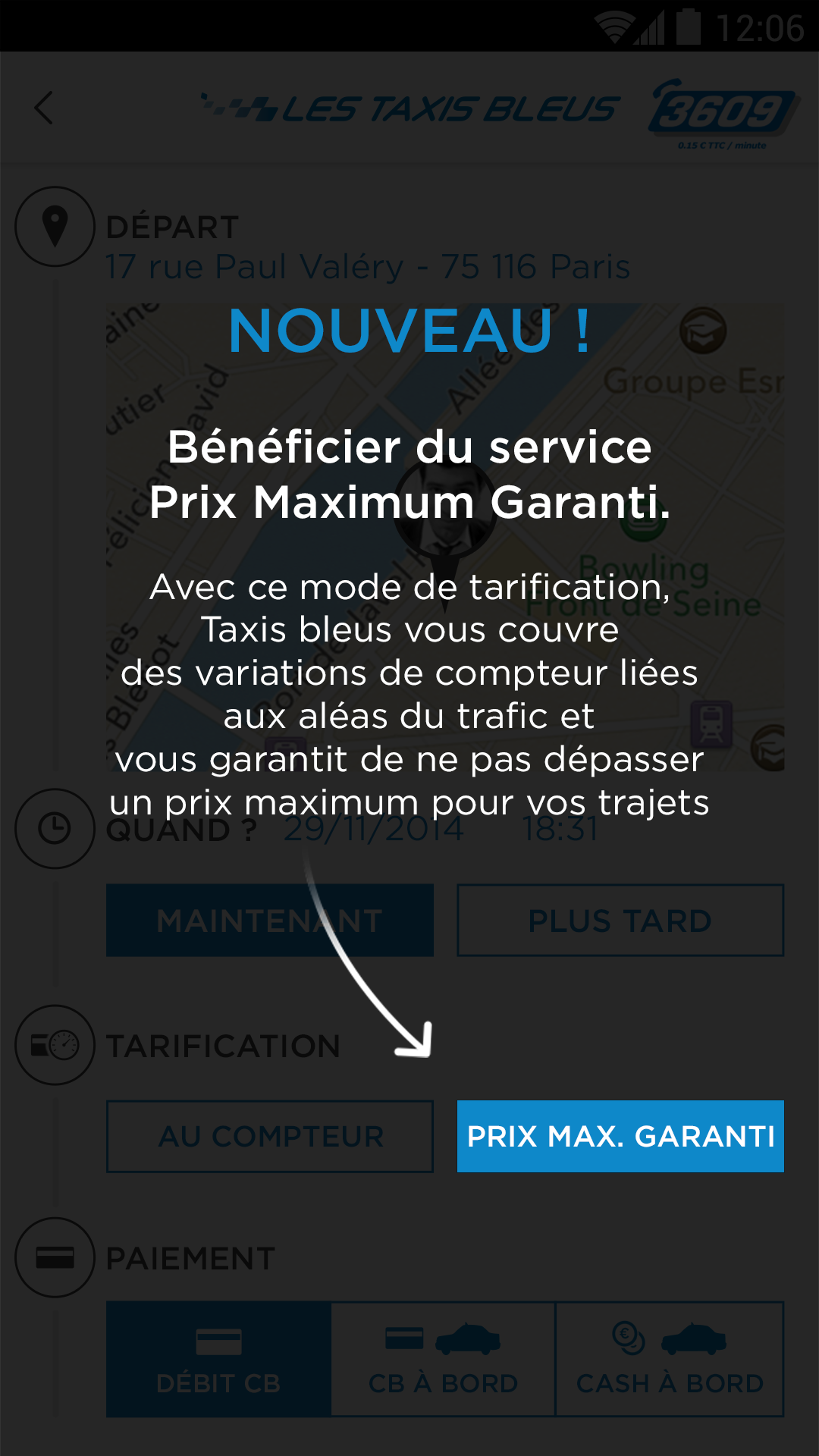Select the Prix Max. Garanti pricing option

(620, 1136)
